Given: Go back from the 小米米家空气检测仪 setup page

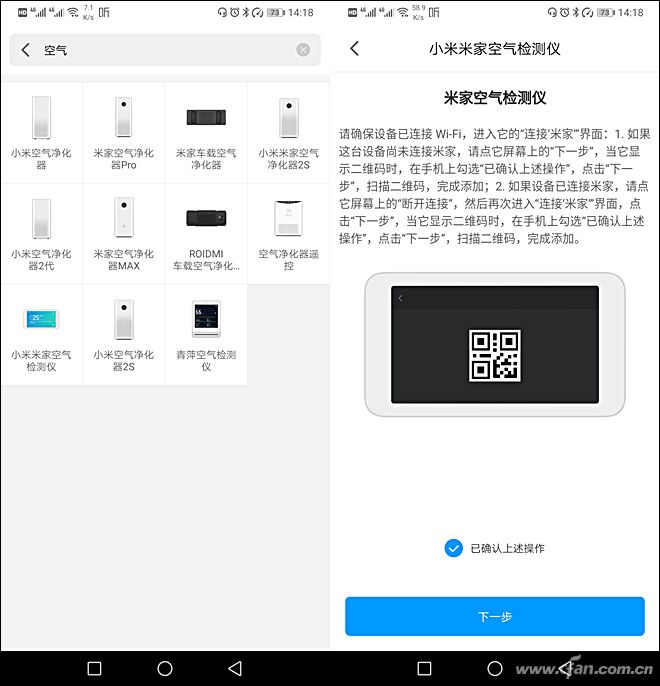Looking at the screenshot, I should (x=354, y=48).
